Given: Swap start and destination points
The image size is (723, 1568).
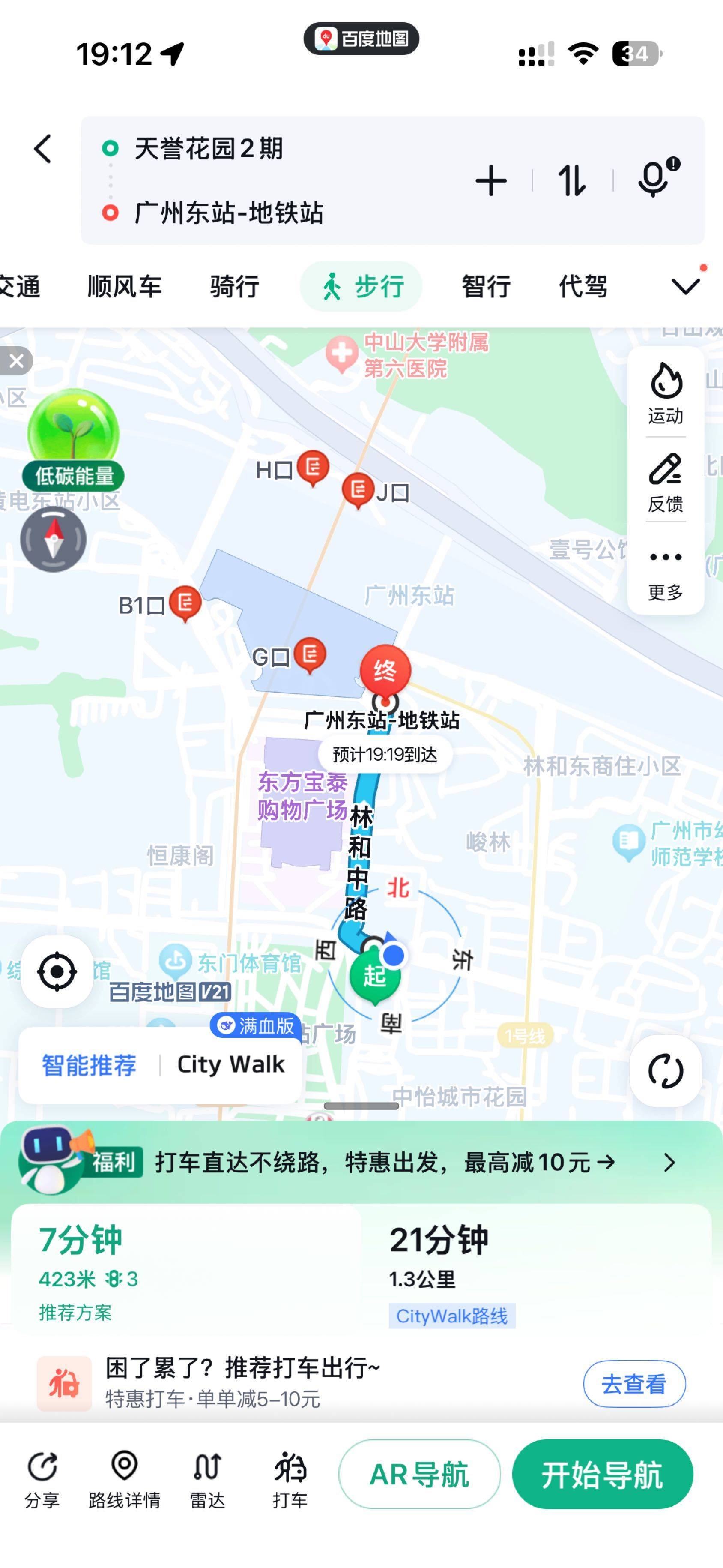Looking at the screenshot, I should (x=572, y=181).
